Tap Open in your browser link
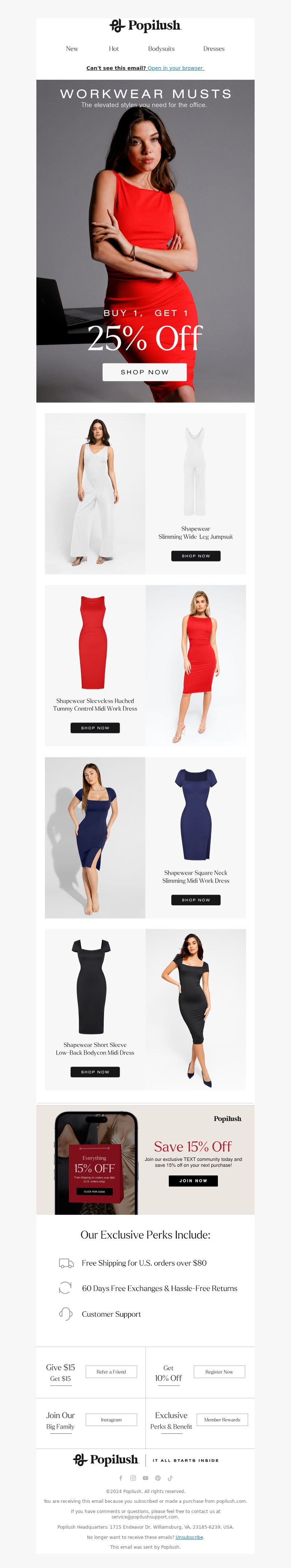 176,68
